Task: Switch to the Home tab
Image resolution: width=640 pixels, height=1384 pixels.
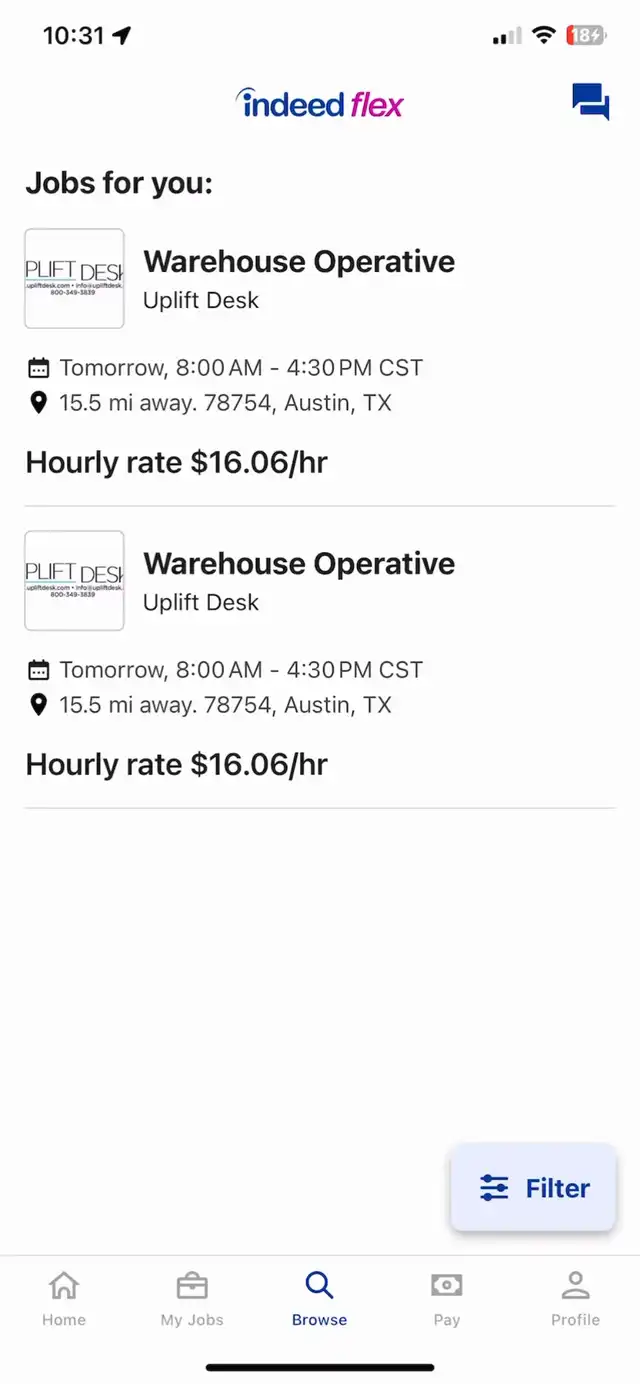Action: (x=64, y=1299)
